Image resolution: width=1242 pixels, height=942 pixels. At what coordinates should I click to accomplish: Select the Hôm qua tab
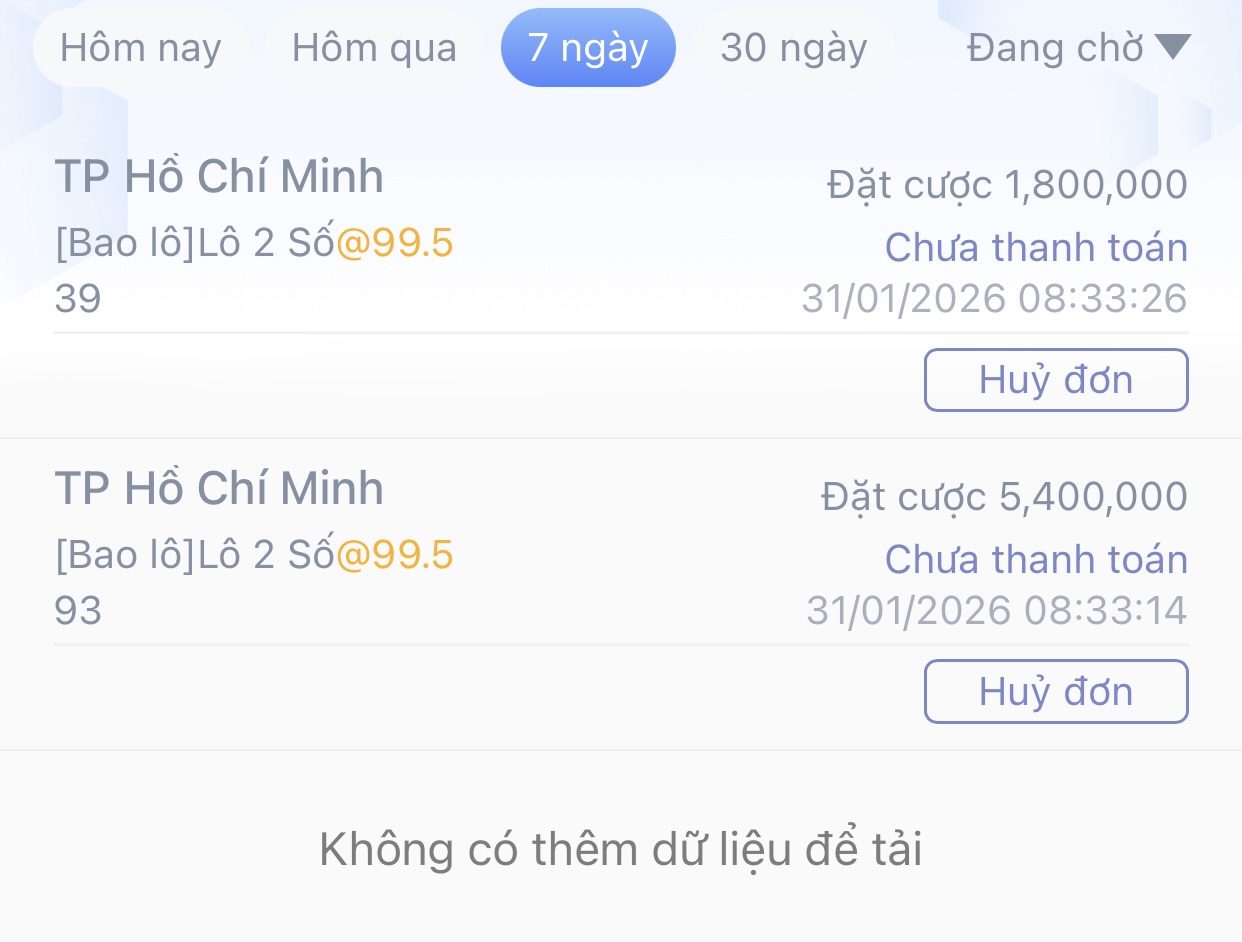[374, 48]
